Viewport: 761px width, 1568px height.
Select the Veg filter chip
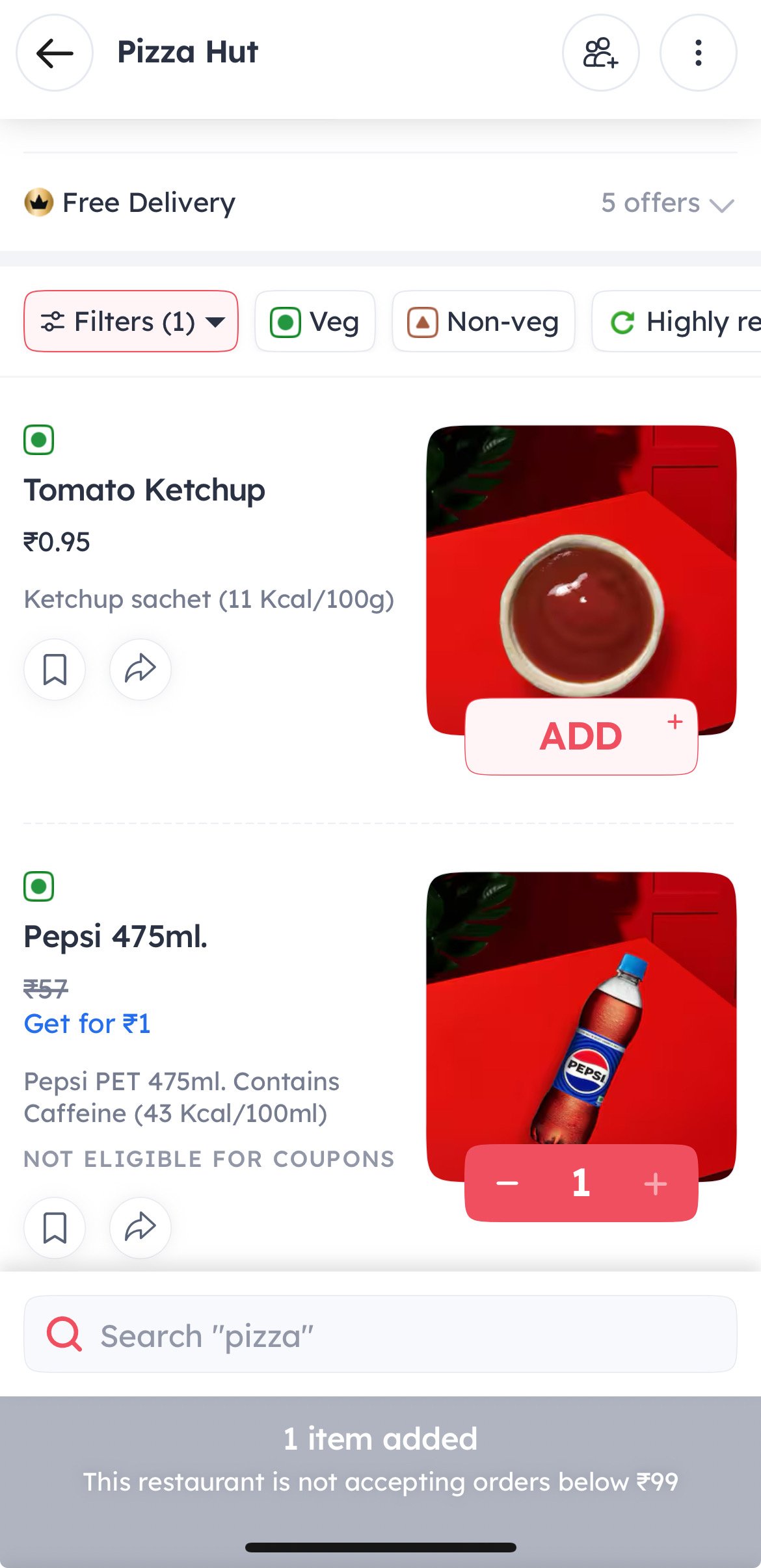[315, 321]
